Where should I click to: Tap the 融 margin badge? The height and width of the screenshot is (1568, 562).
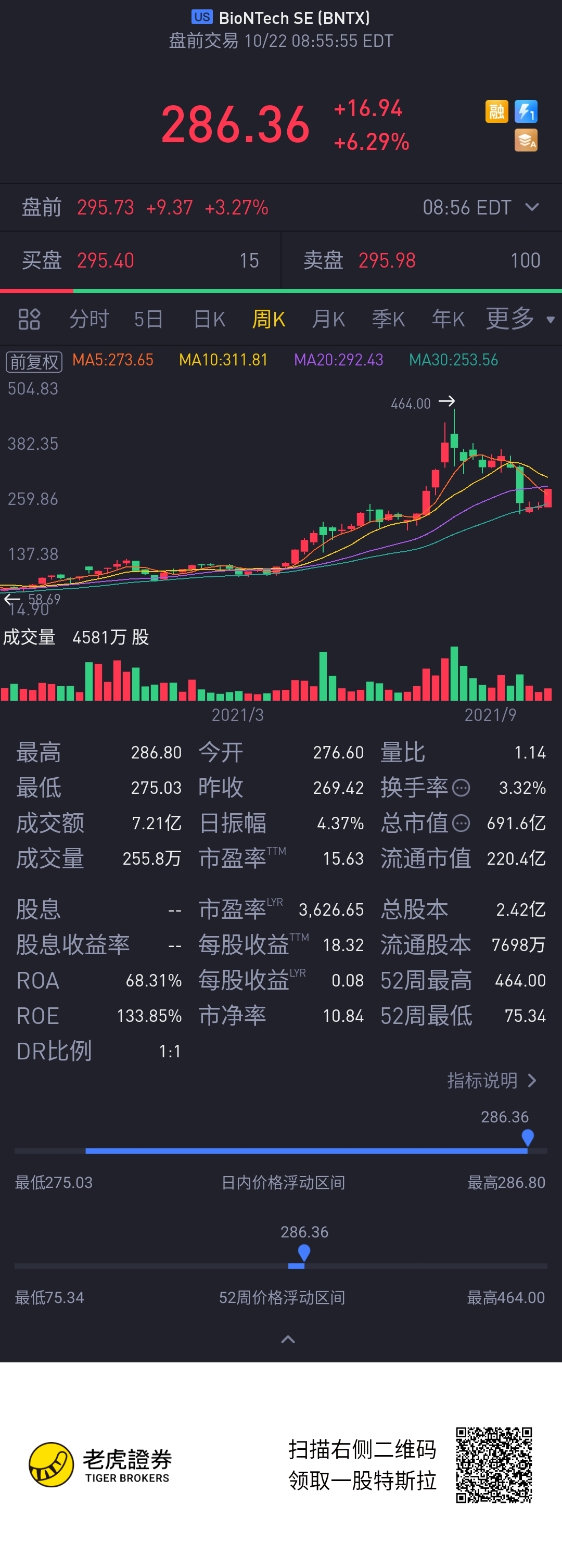coord(496,111)
